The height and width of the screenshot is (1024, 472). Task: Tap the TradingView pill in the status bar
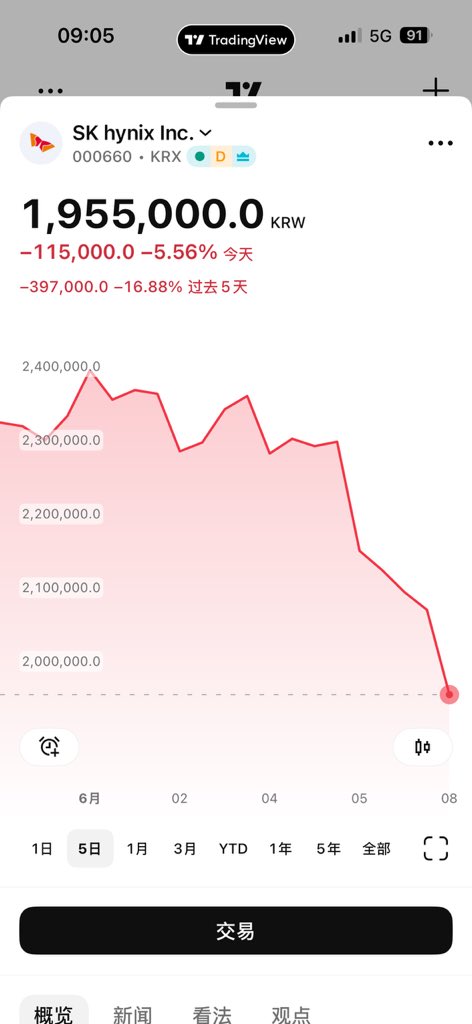[236, 40]
